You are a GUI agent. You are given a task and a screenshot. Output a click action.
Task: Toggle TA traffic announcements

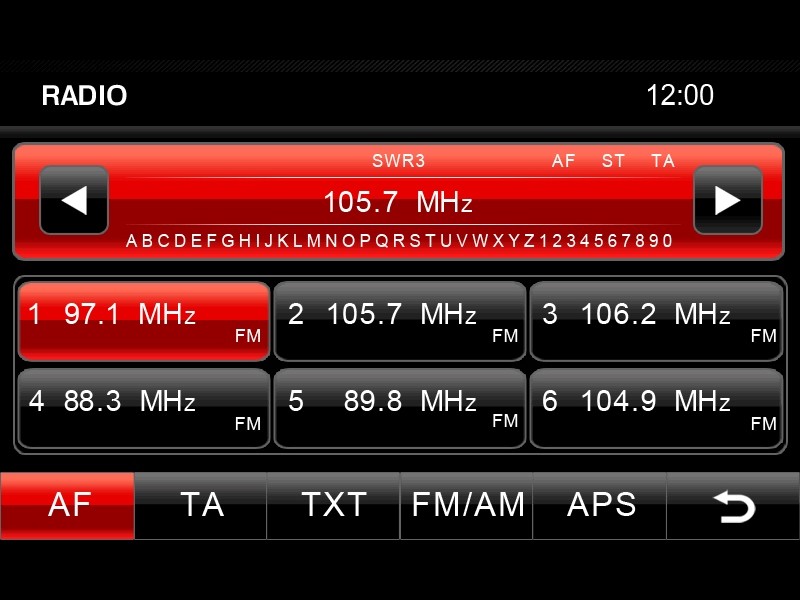pyautogui.click(x=201, y=505)
